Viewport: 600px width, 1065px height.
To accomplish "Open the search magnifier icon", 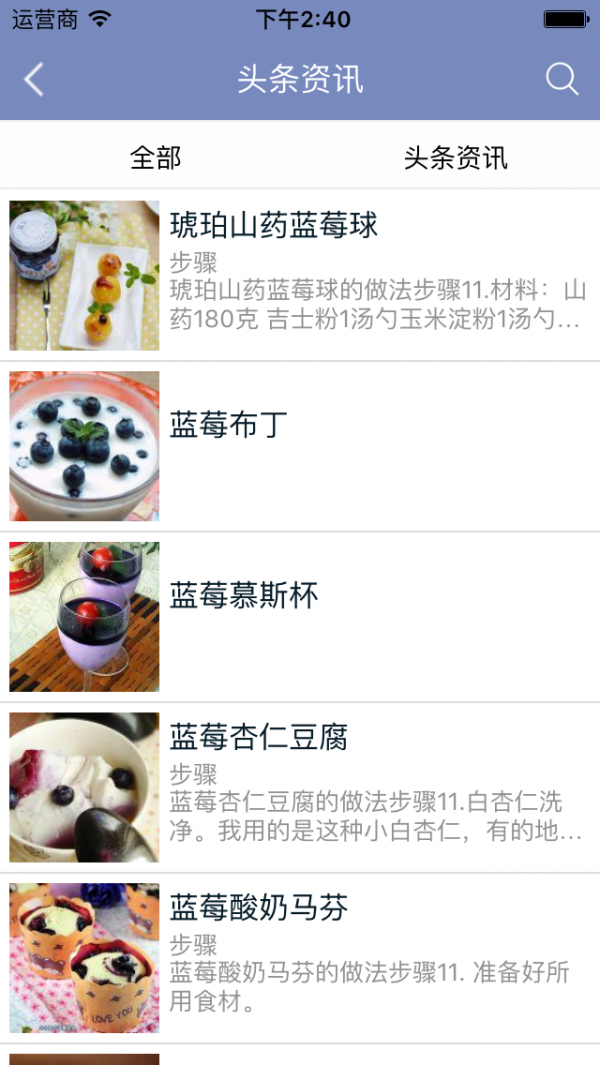I will [562, 80].
